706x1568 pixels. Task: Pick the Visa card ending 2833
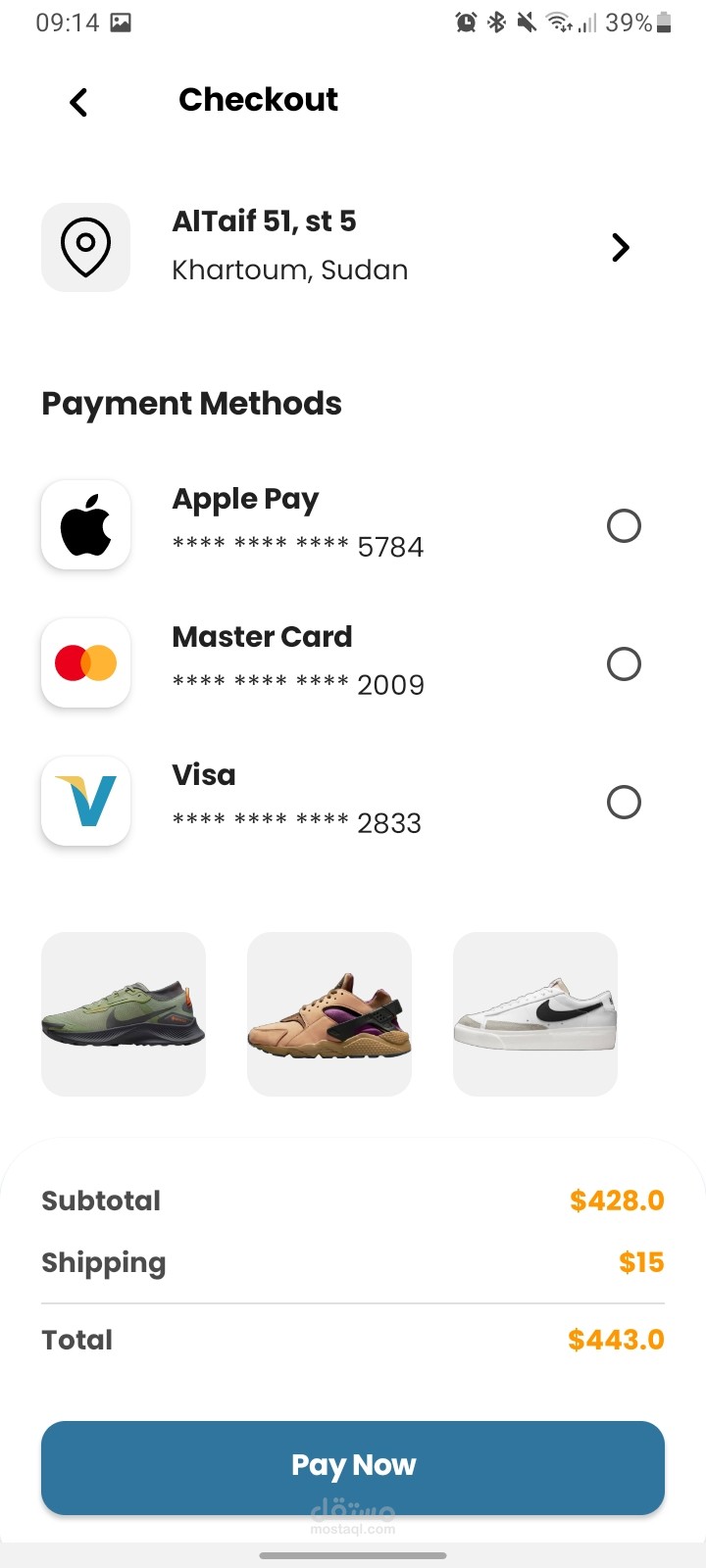coord(624,803)
